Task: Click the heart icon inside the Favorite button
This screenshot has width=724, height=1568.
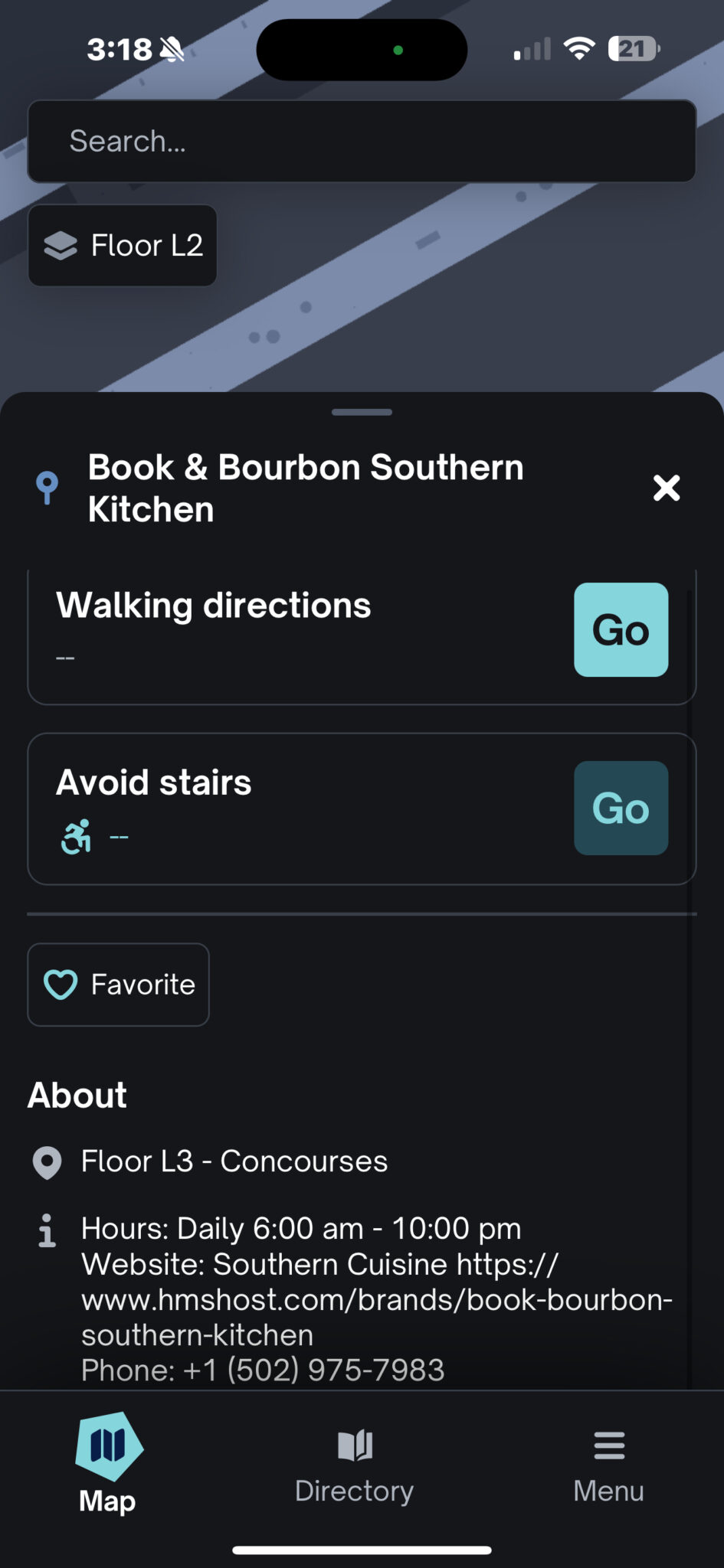Action: coord(61,985)
